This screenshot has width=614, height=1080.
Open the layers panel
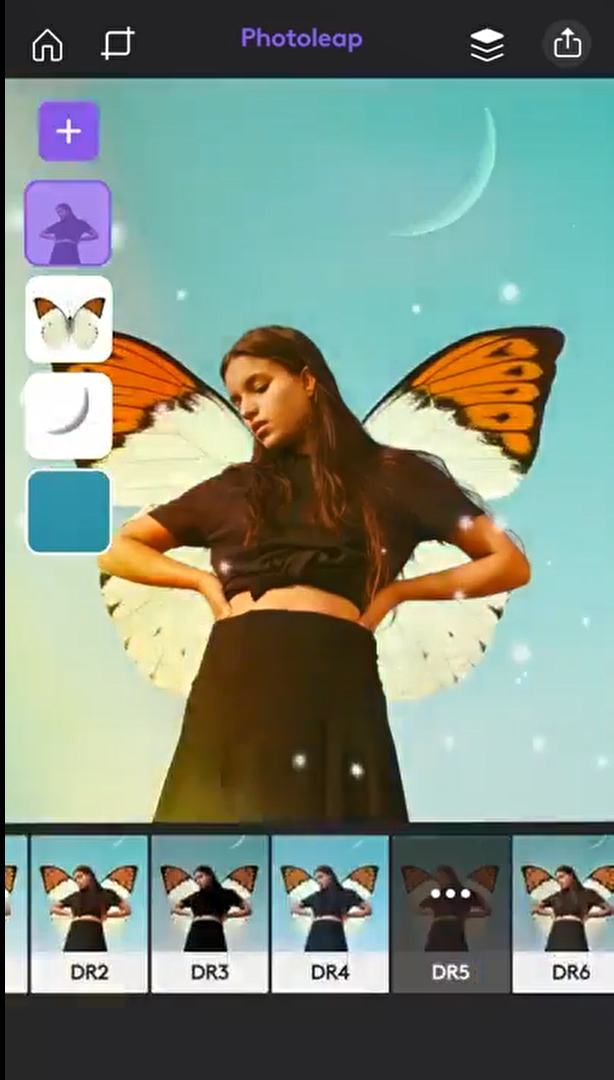click(x=487, y=44)
